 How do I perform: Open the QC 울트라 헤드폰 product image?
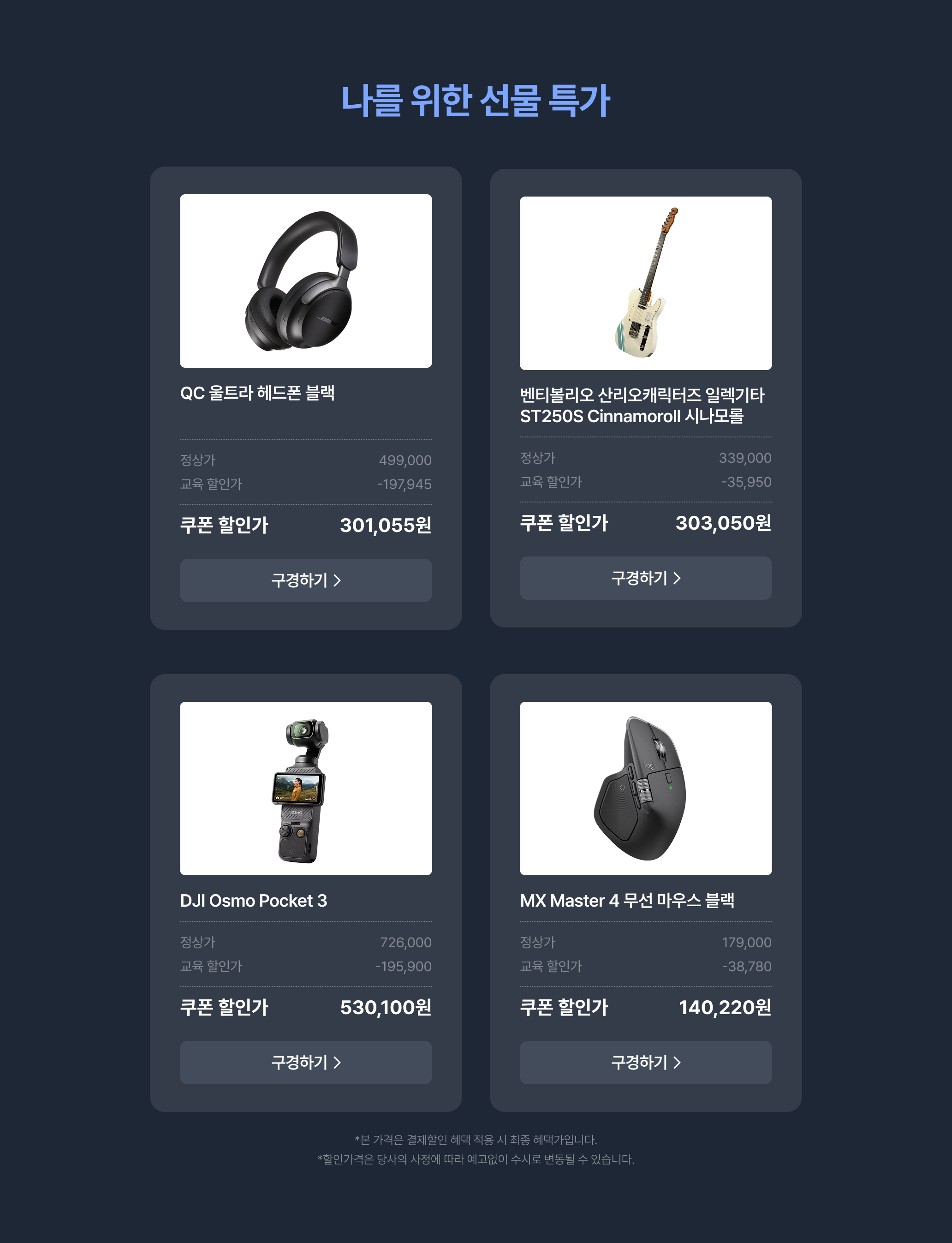click(x=305, y=281)
